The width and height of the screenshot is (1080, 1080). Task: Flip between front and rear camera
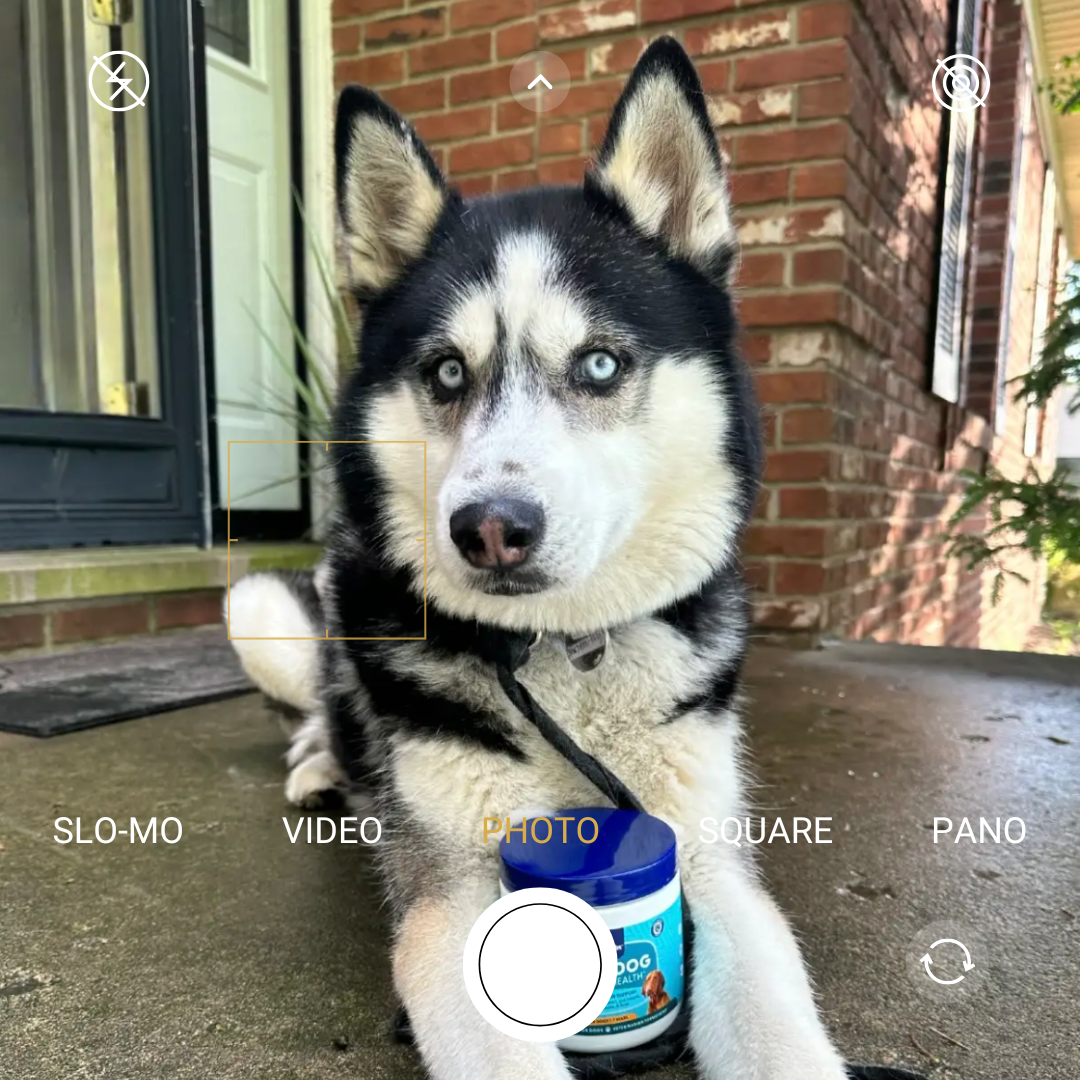947,961
